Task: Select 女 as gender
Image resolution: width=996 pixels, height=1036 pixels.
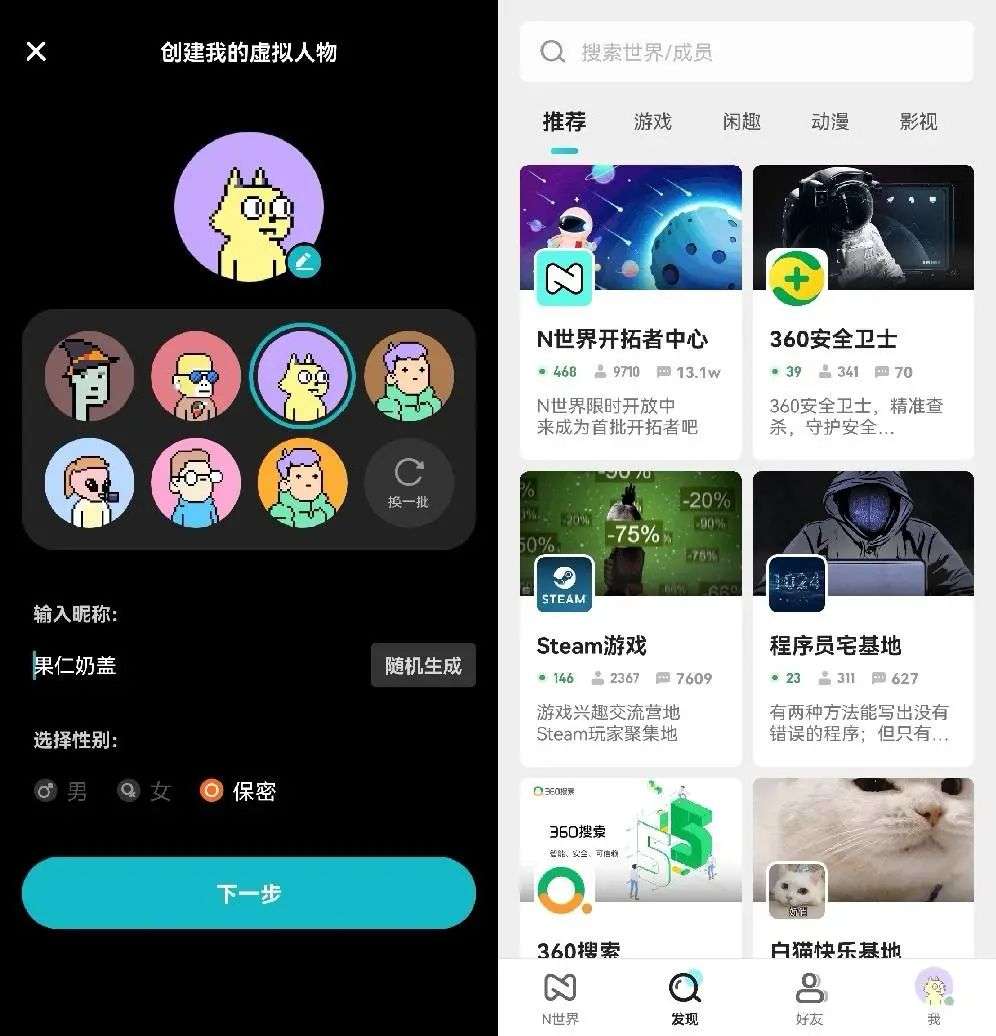Action: point(145,792)
